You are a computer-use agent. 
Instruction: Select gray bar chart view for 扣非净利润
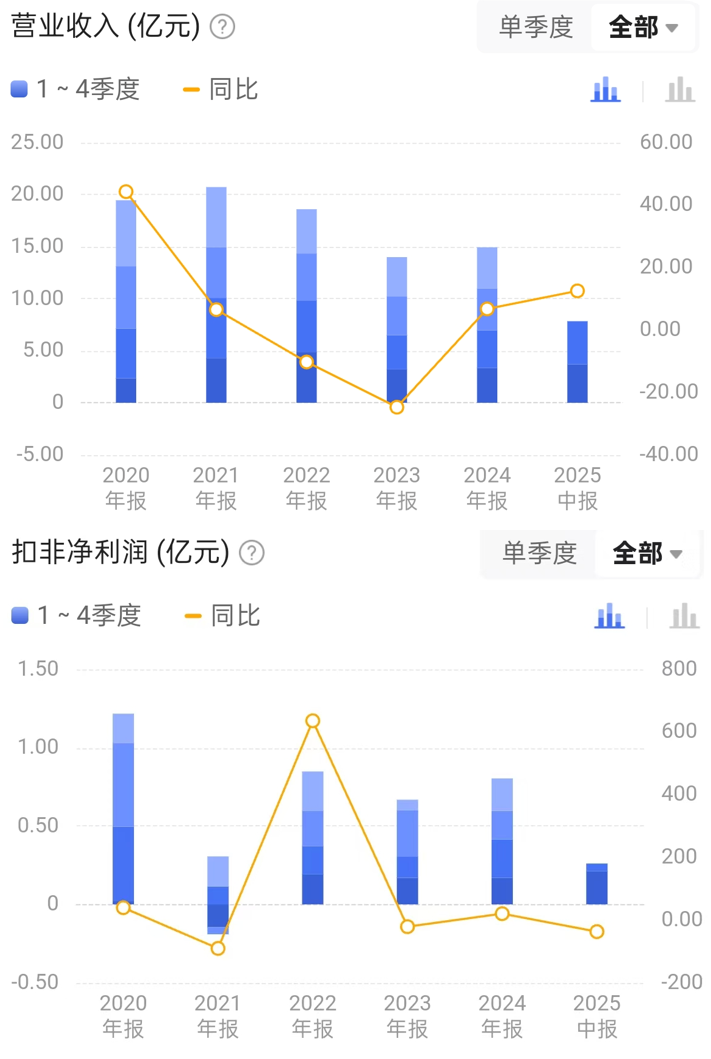click(684, 616)
